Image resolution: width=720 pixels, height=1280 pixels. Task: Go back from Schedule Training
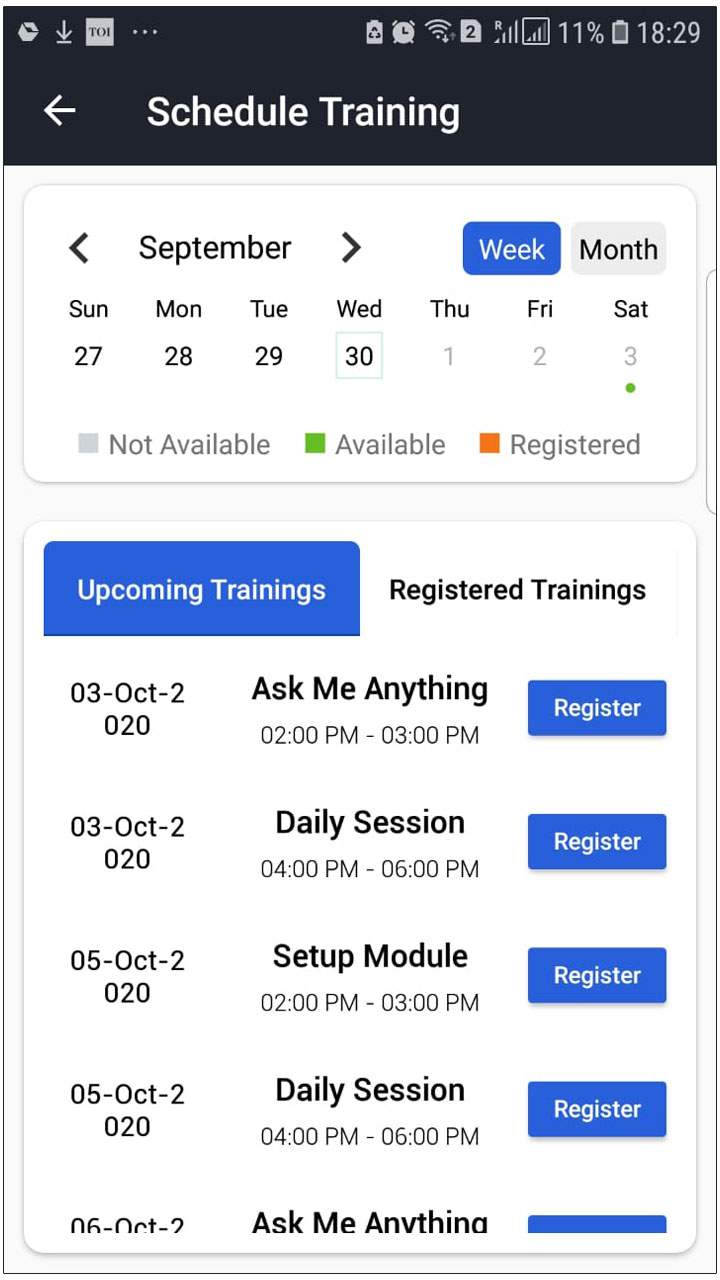tap(60, 111)
